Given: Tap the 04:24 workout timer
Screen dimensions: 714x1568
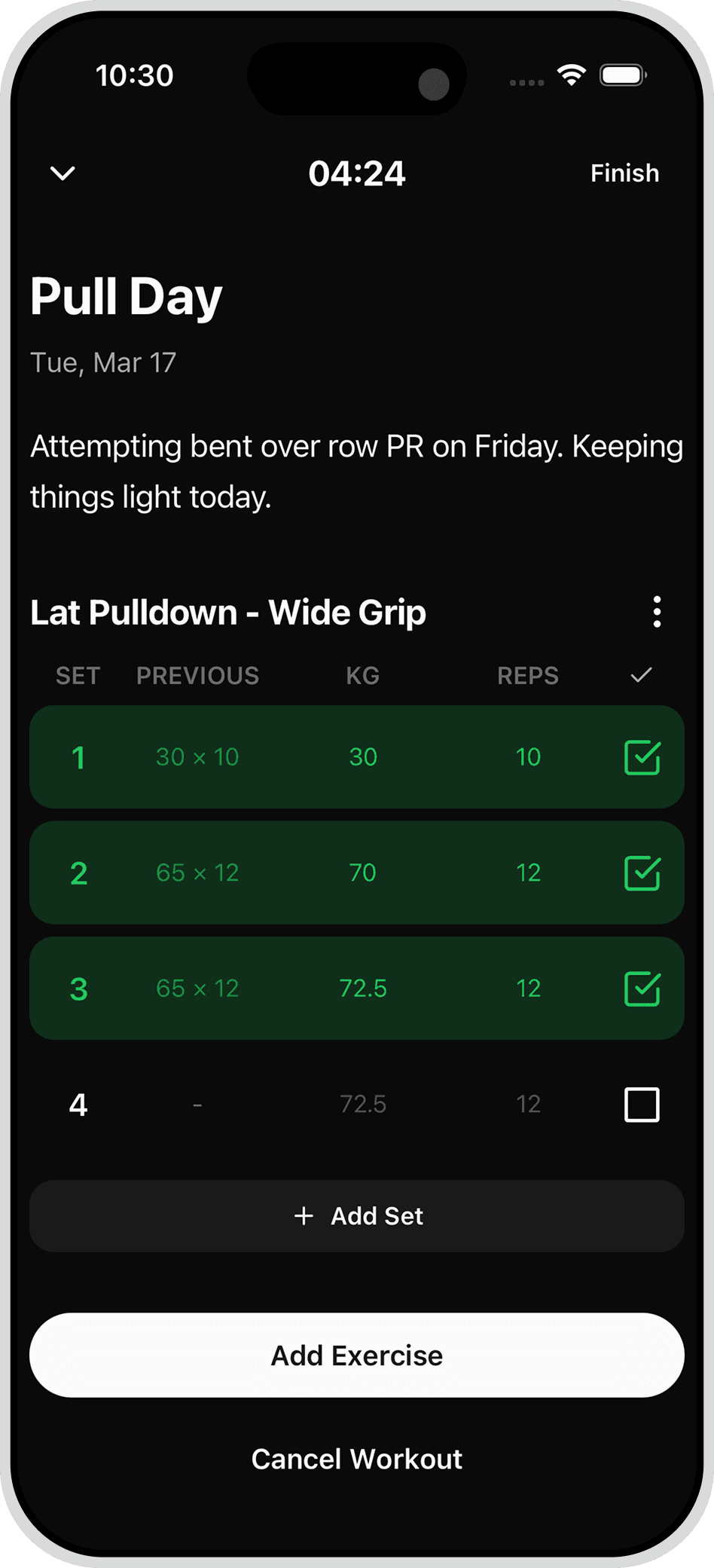Looking at the screenshot, I should point(357,173).
